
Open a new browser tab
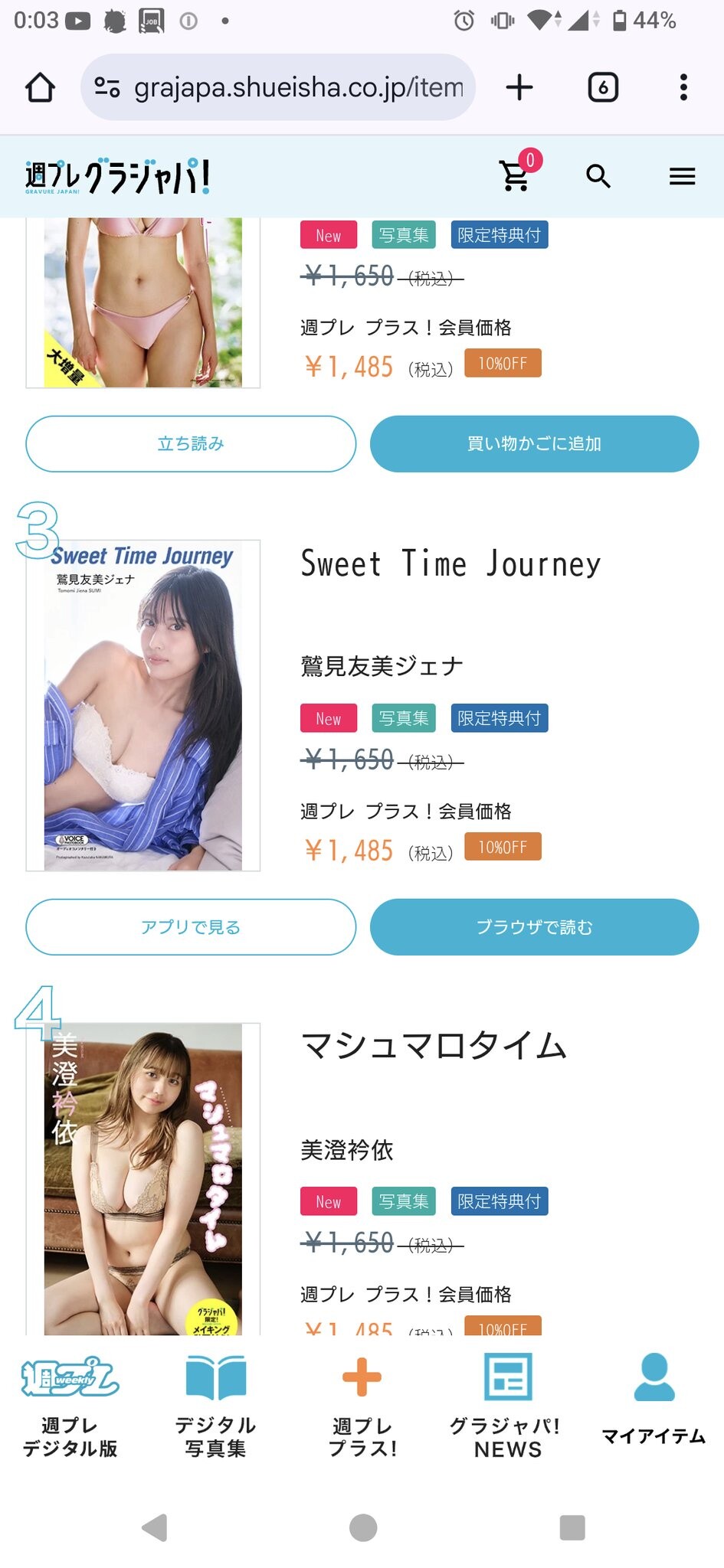(519, 87)
